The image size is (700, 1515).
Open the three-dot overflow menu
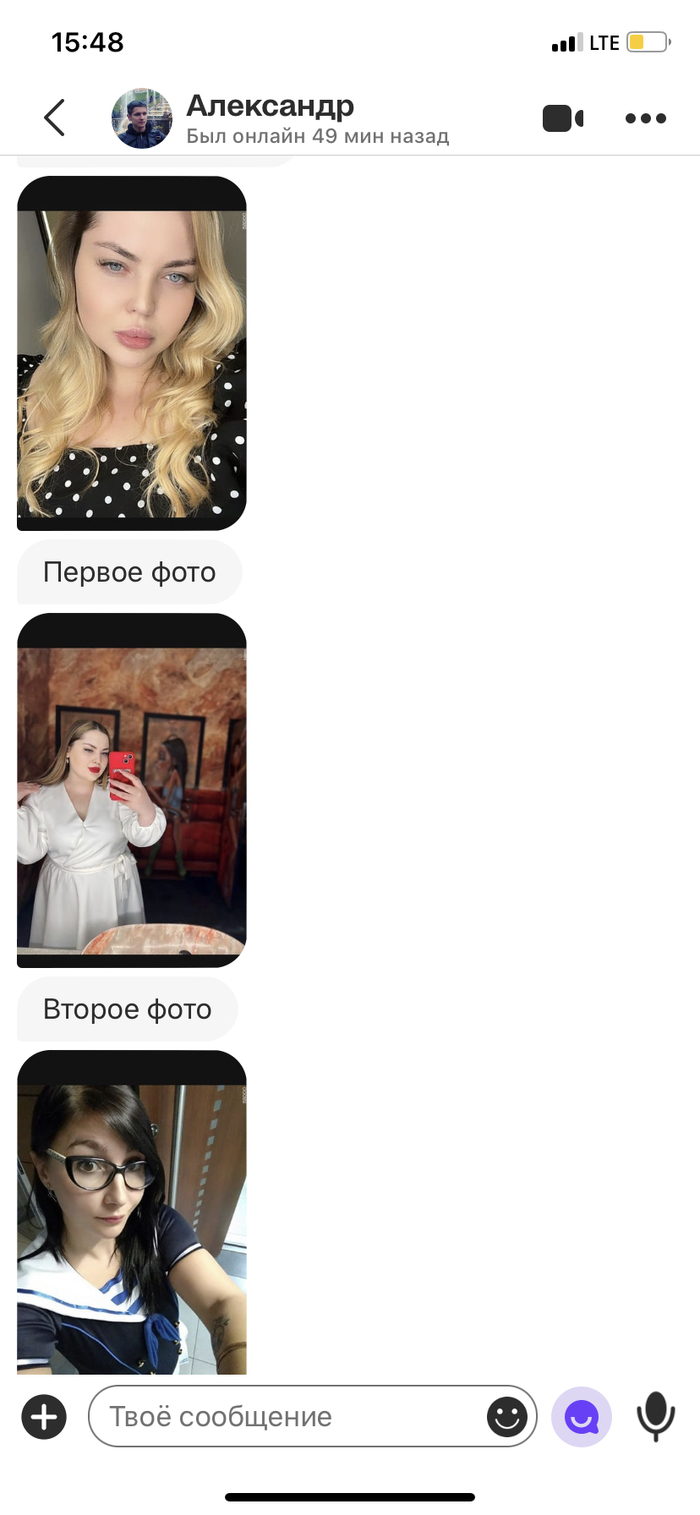645,118
